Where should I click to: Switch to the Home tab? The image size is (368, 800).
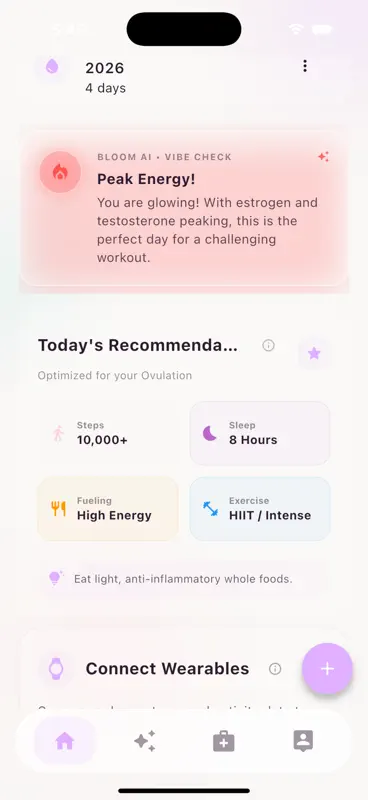pyautogui.click(x=65, y=741)
